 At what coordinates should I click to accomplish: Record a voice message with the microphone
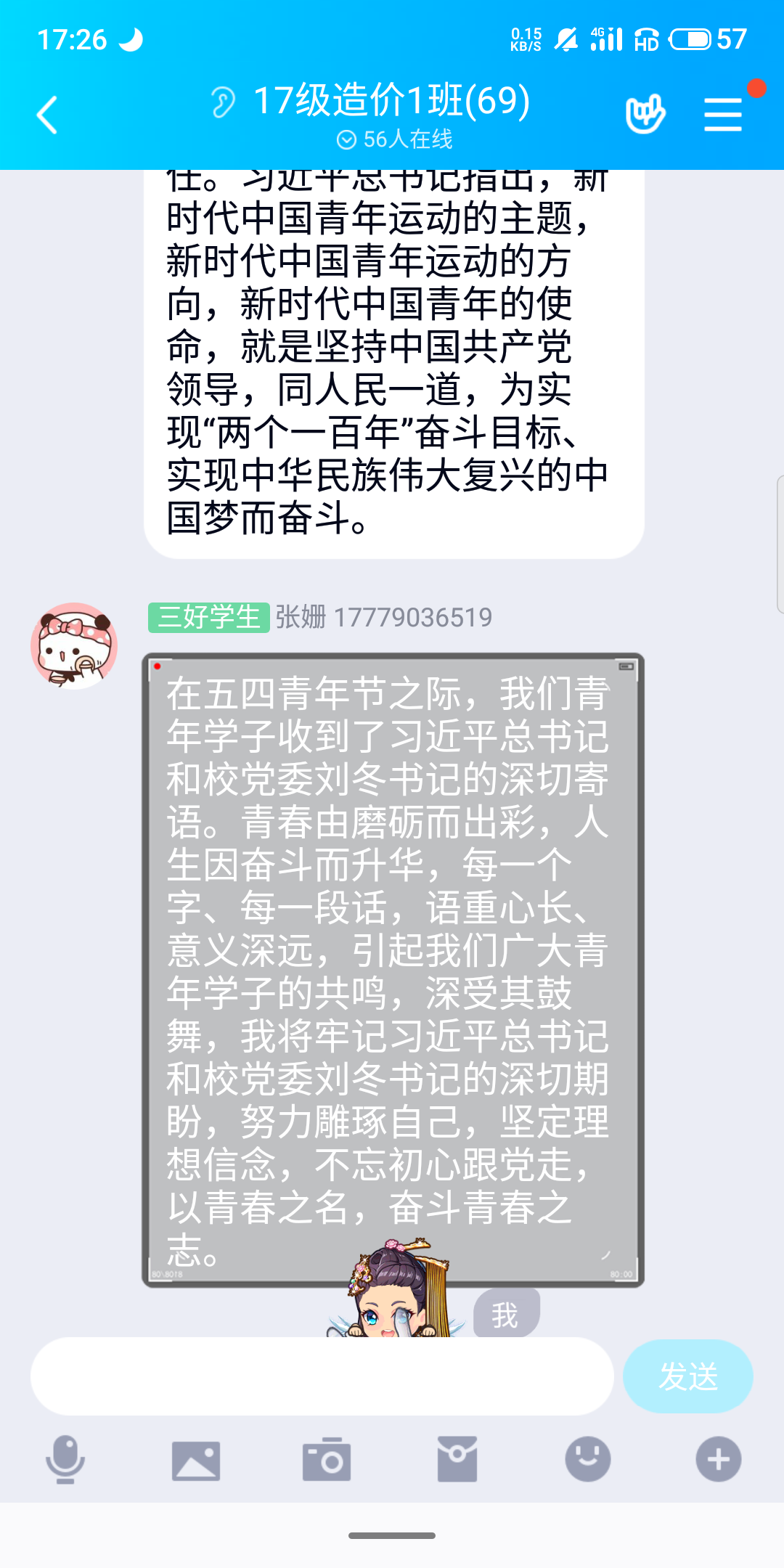pos(65,1459)
